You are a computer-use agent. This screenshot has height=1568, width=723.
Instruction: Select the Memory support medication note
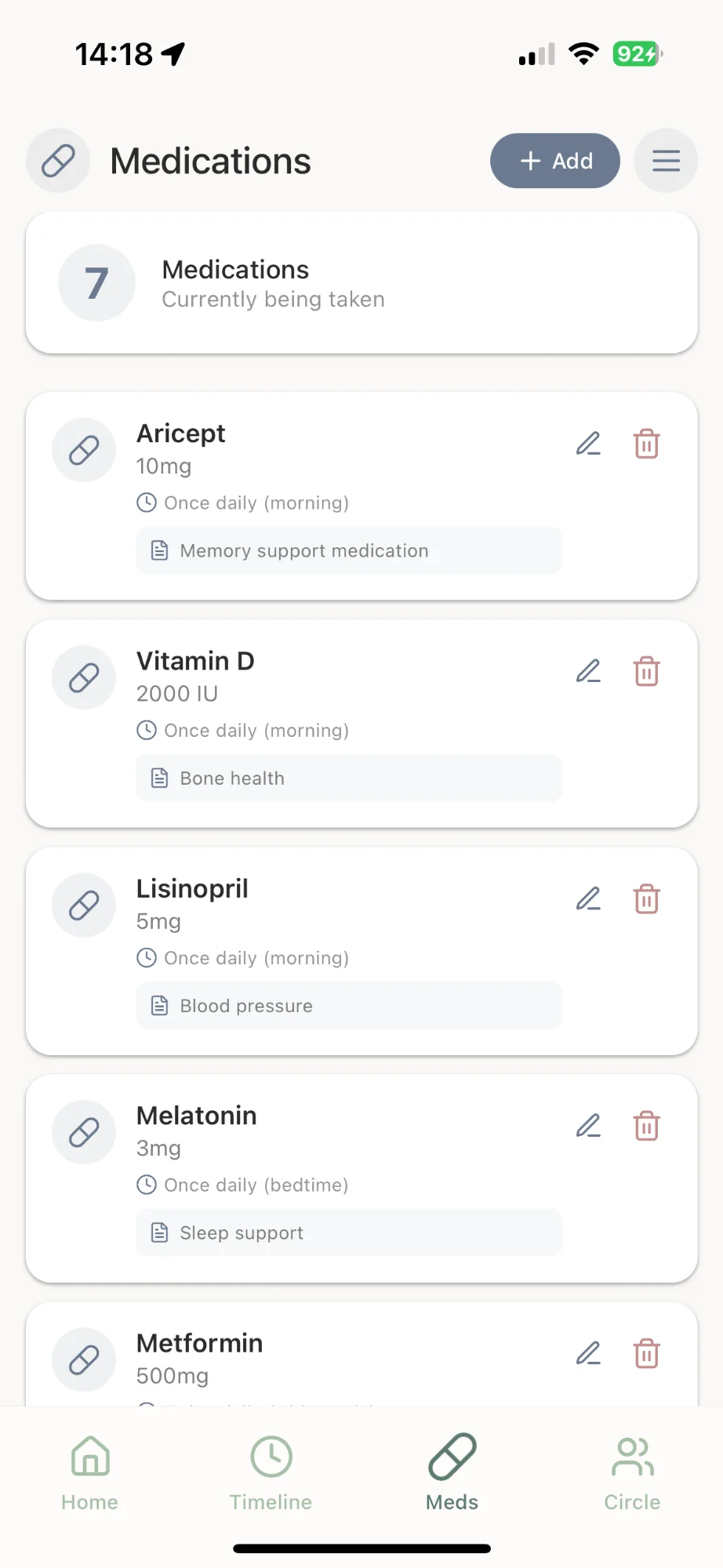348,550
